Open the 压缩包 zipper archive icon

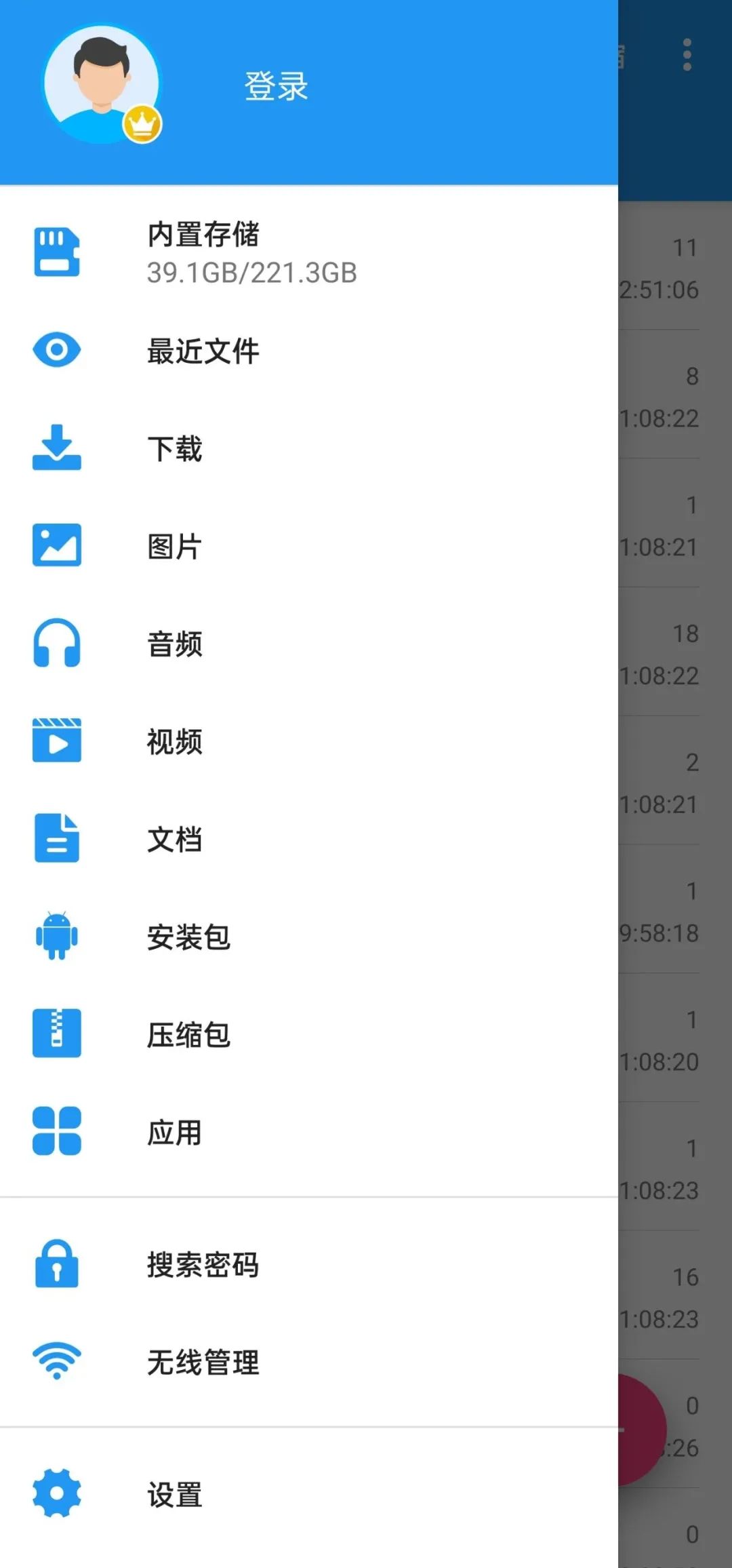click(x=57, y=1034)
